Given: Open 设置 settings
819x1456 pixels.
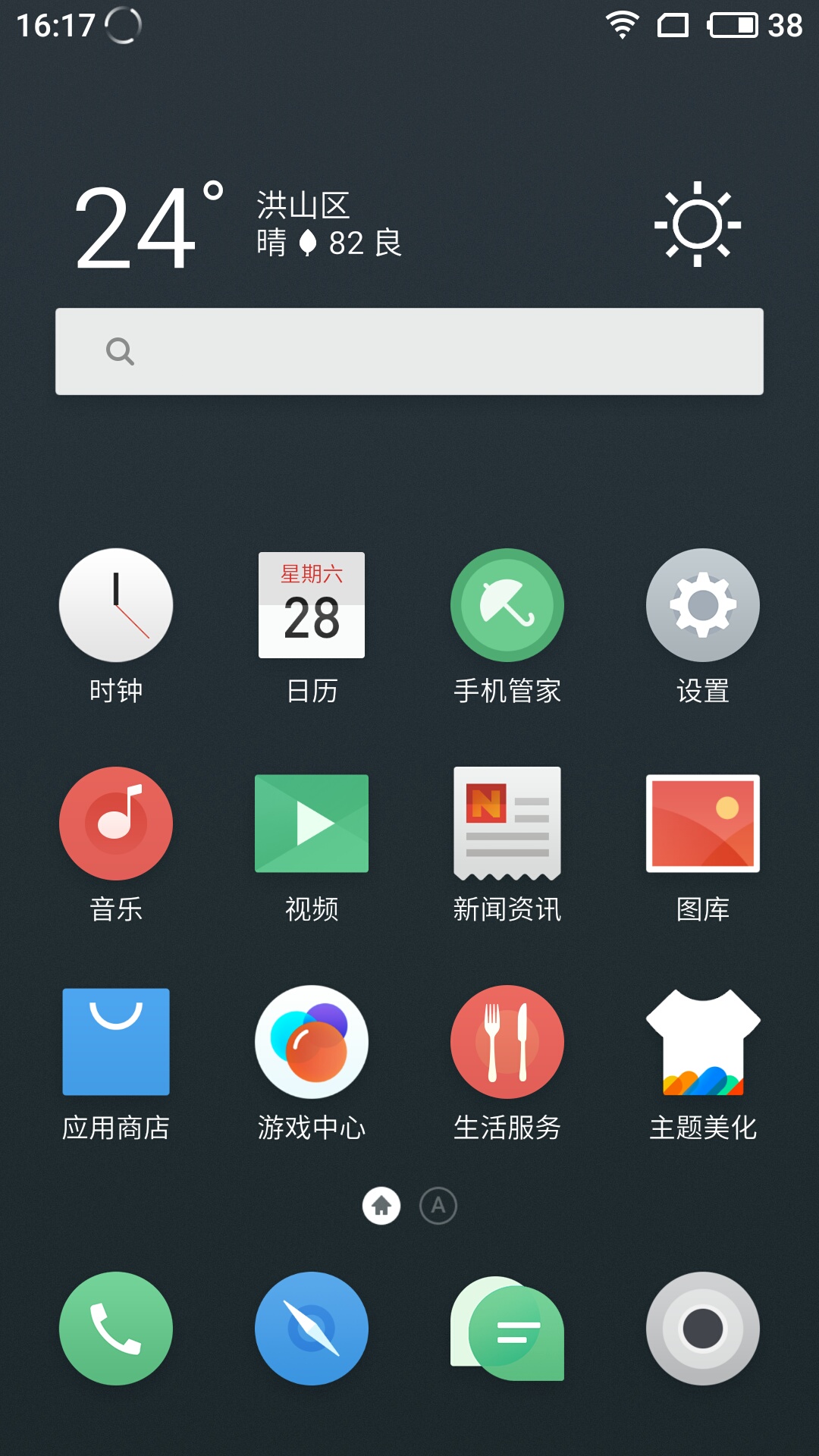Looking at the screenshot, I should point(703,605).
